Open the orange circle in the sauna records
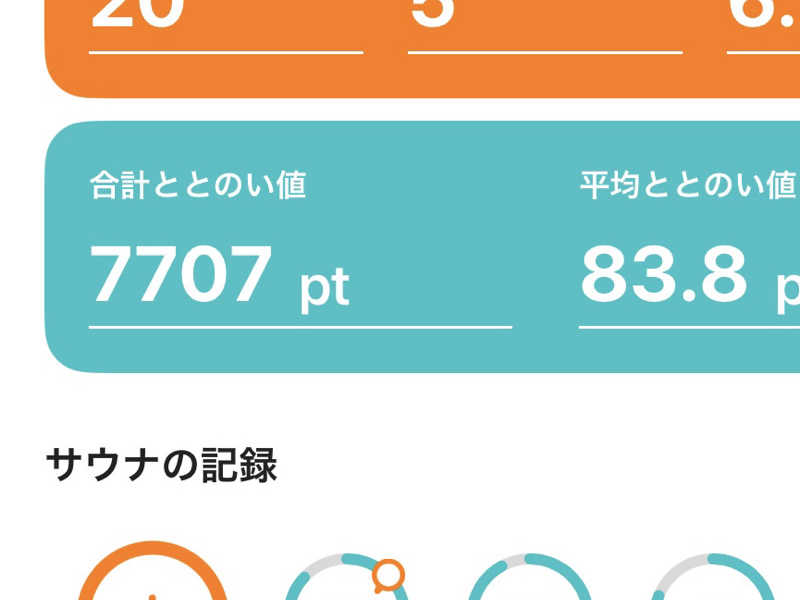 (x=152, y=580)
